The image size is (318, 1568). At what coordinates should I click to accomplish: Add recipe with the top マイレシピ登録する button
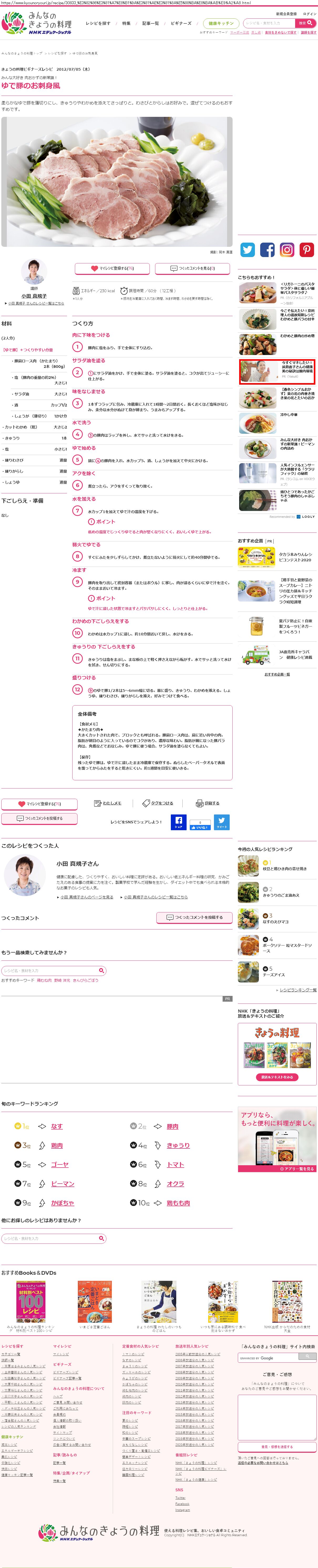click(113, 268)
